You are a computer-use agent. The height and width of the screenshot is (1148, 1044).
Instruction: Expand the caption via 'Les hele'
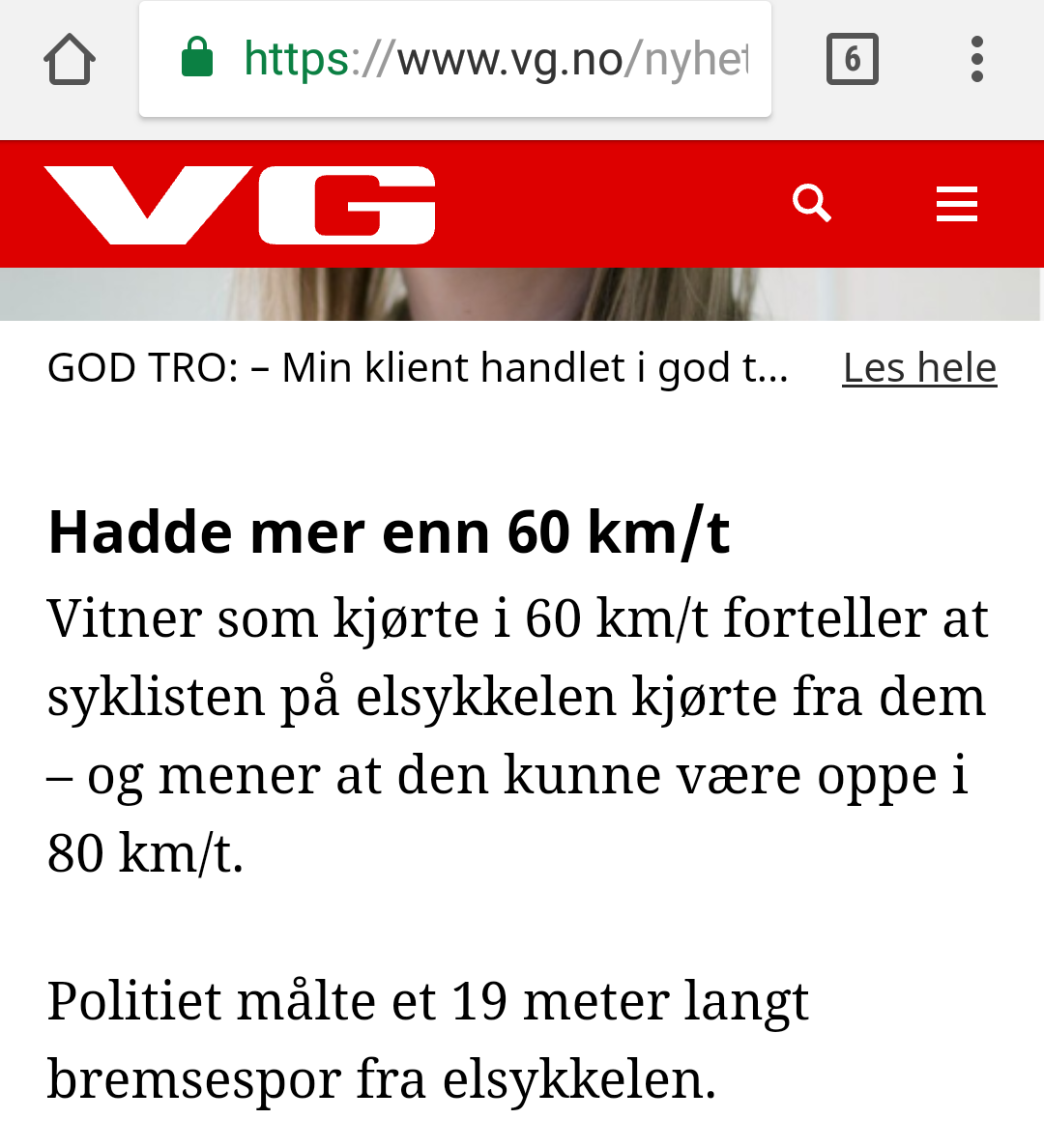click(918, 368)
